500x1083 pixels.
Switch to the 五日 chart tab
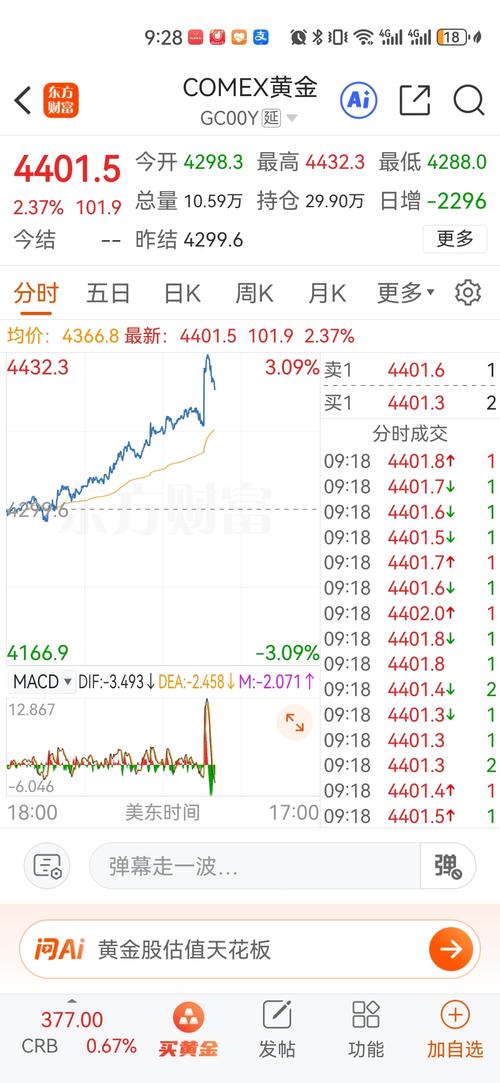(108, 294)
